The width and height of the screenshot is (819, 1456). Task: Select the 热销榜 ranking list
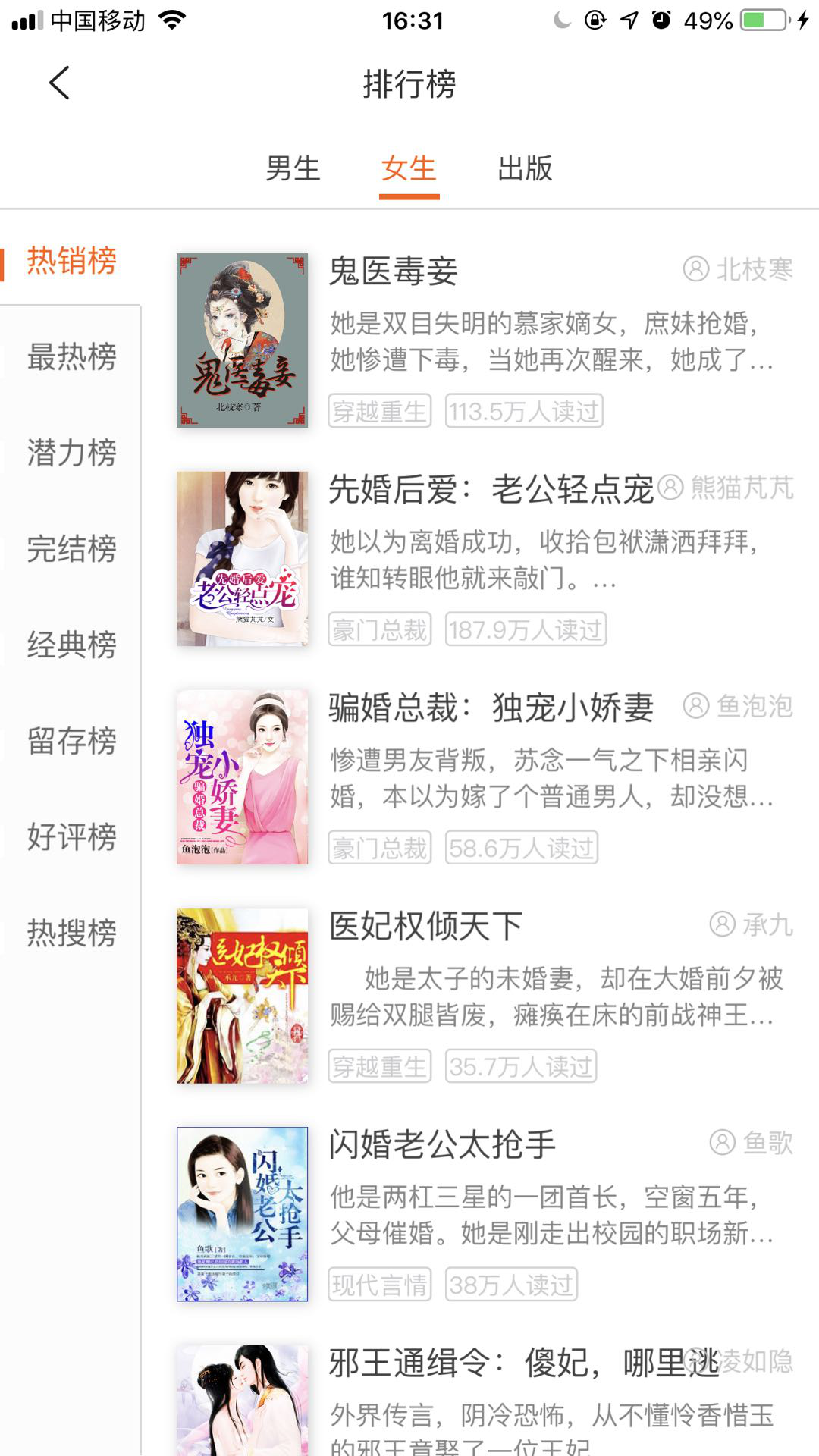click(x=71, y=261)
